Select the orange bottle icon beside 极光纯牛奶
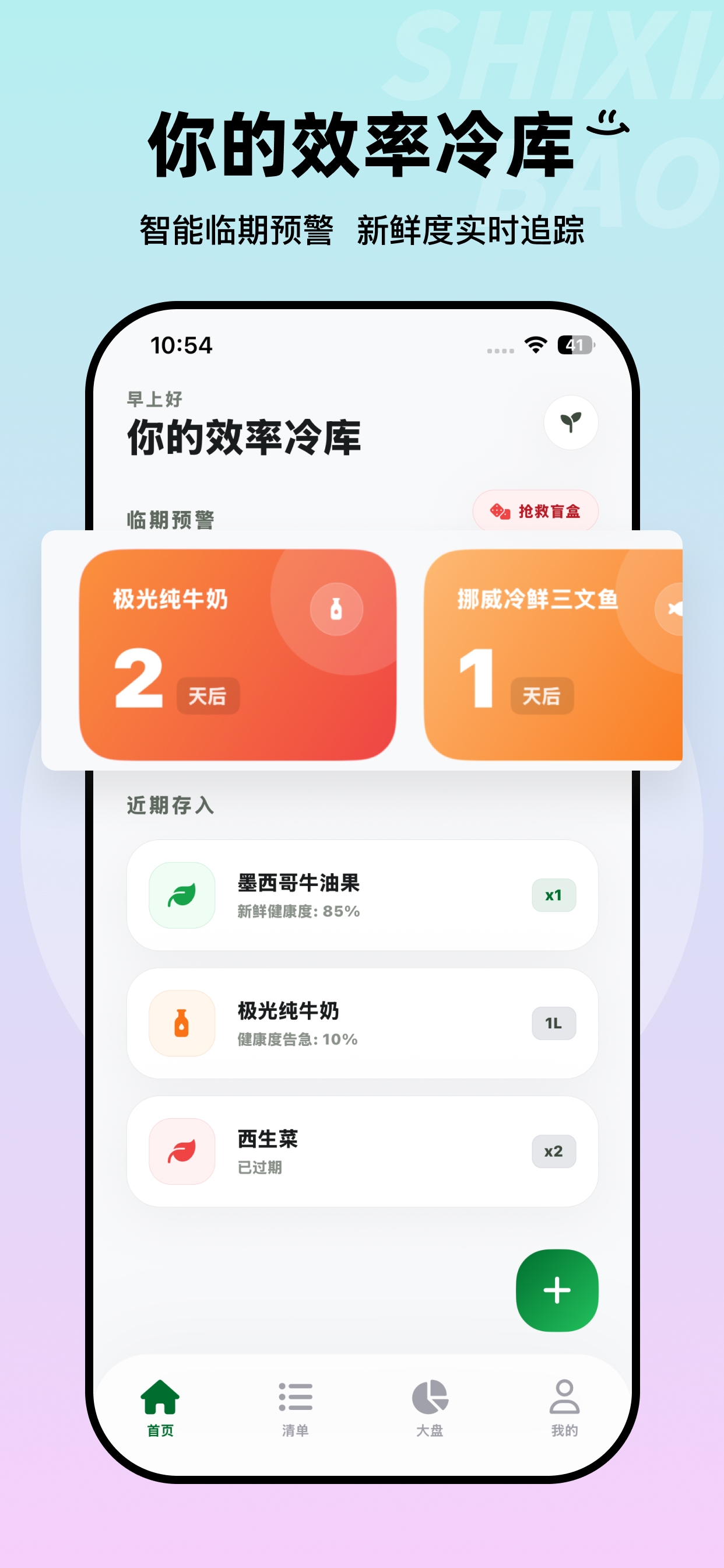Screen dimensions: 724x1568 (x=181, y=1024)
